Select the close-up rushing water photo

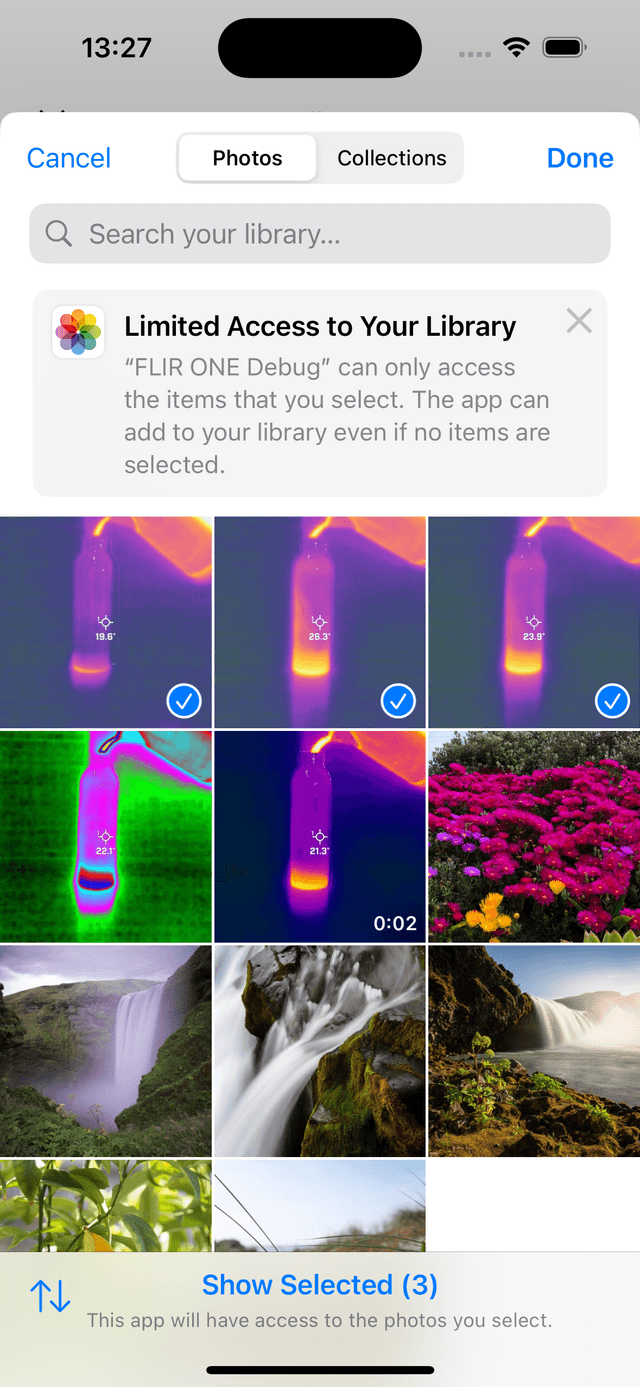[320, 1050]
